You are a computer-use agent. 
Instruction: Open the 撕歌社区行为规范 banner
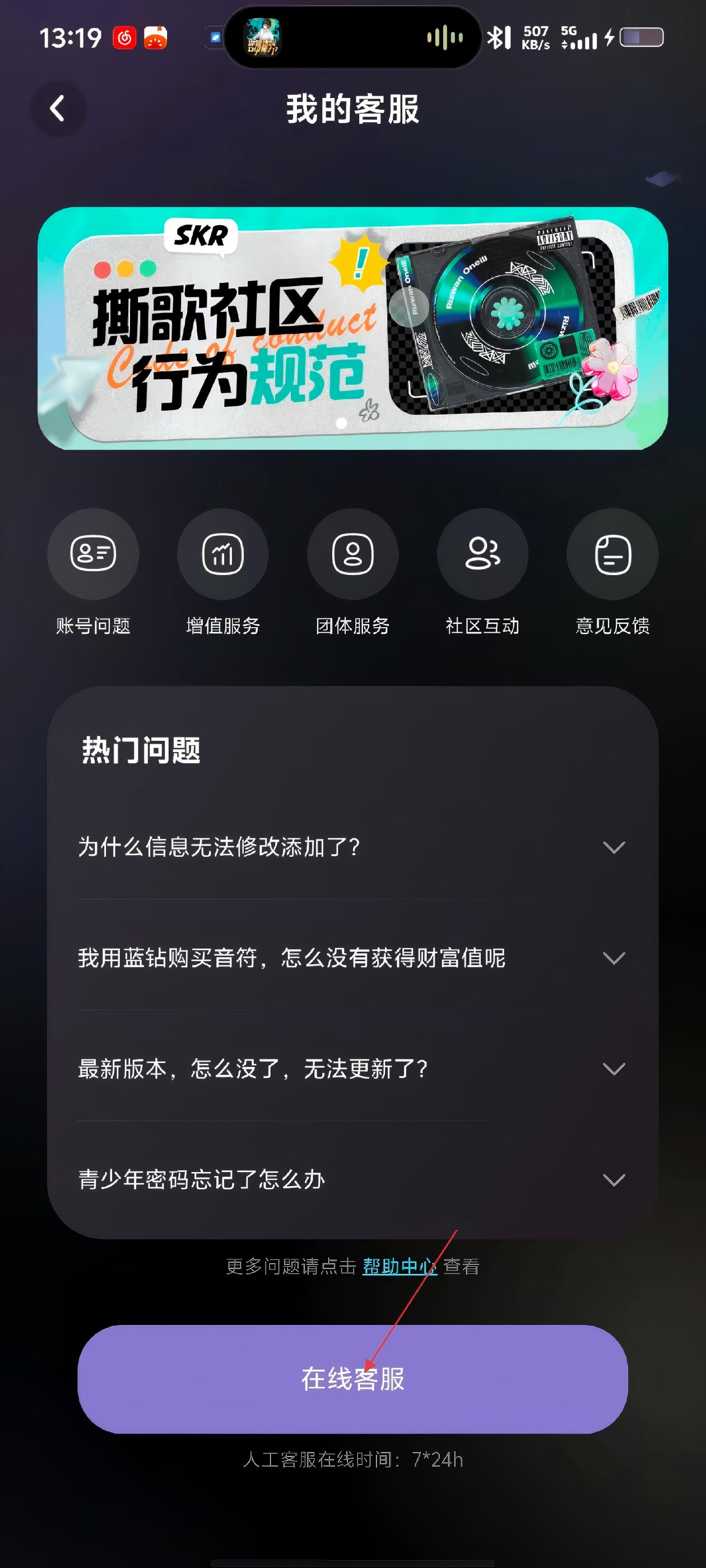[352, 329]
